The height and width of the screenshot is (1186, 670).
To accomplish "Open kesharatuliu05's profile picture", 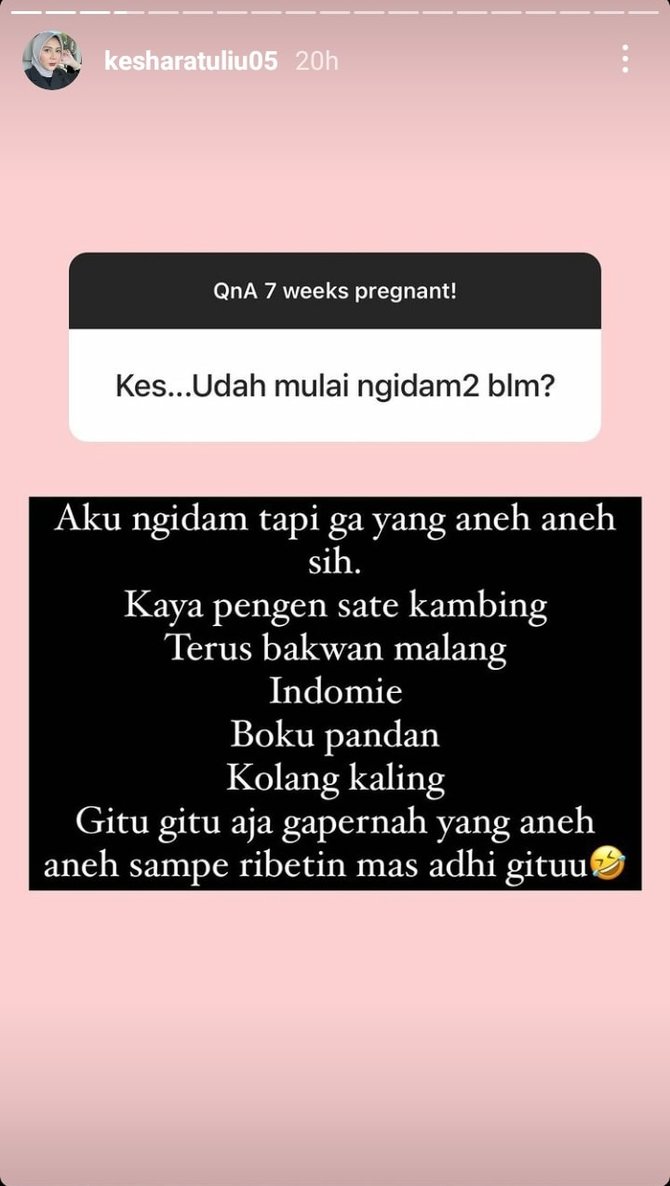I will coord(52,61).
